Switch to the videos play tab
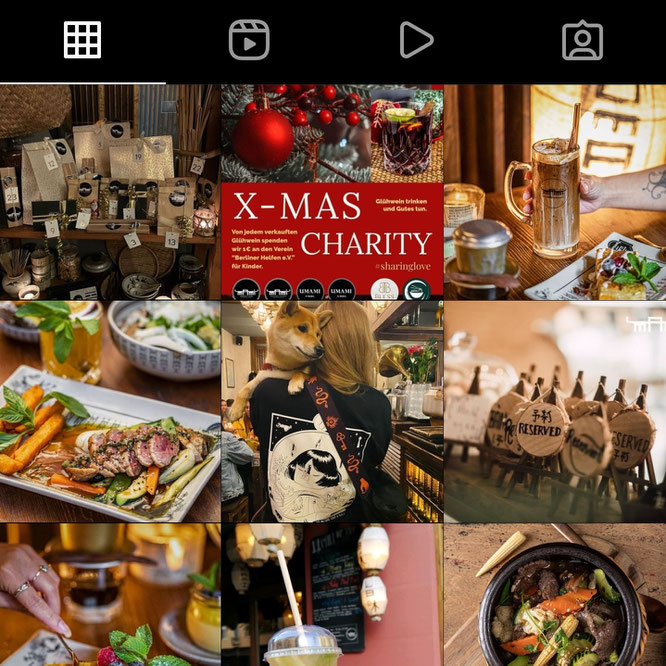The height and width of the screenshot is (666, 666). (415, 40)
